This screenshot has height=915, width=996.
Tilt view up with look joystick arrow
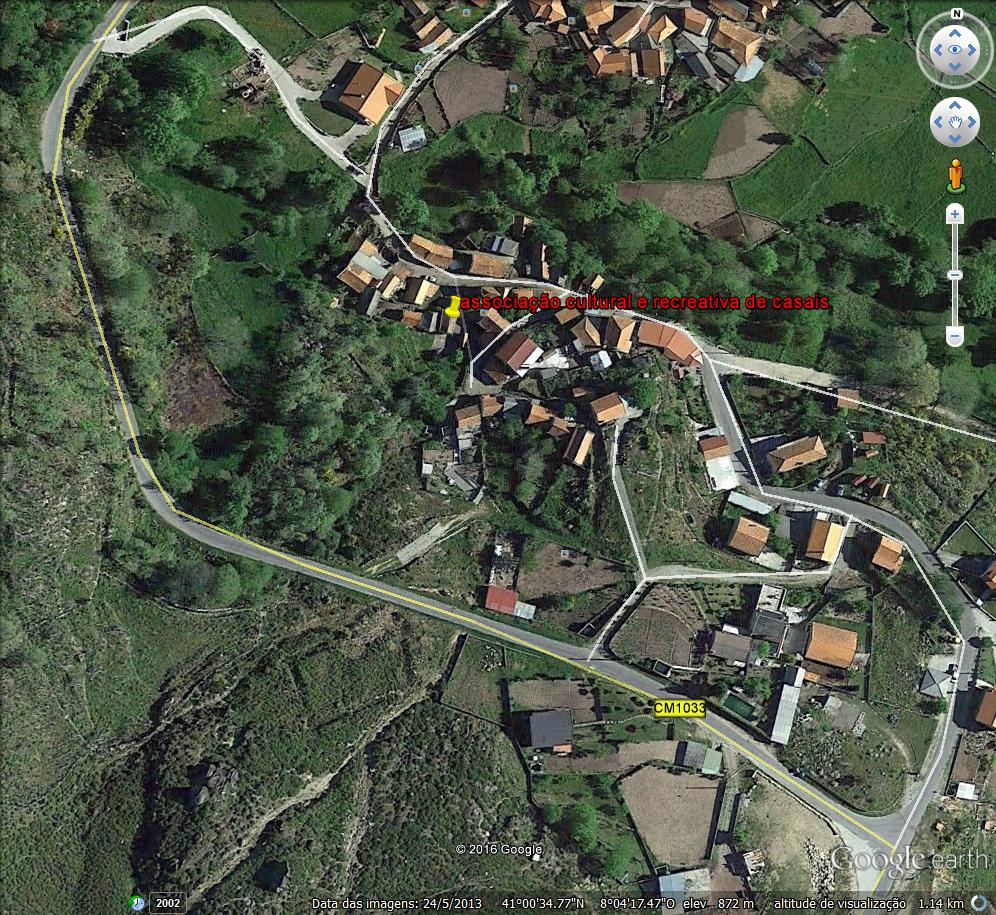[x=955, y=32]
